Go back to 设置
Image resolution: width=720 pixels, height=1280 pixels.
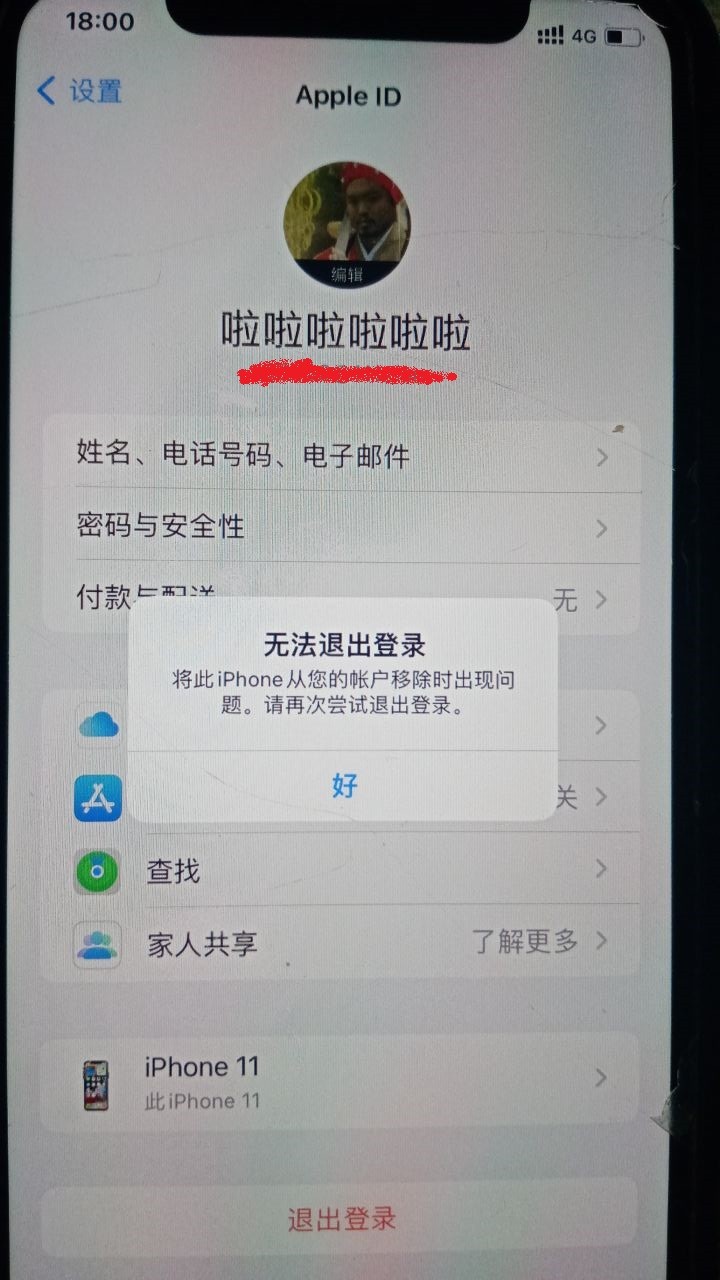pyautogui.click(x=80, y=92)
